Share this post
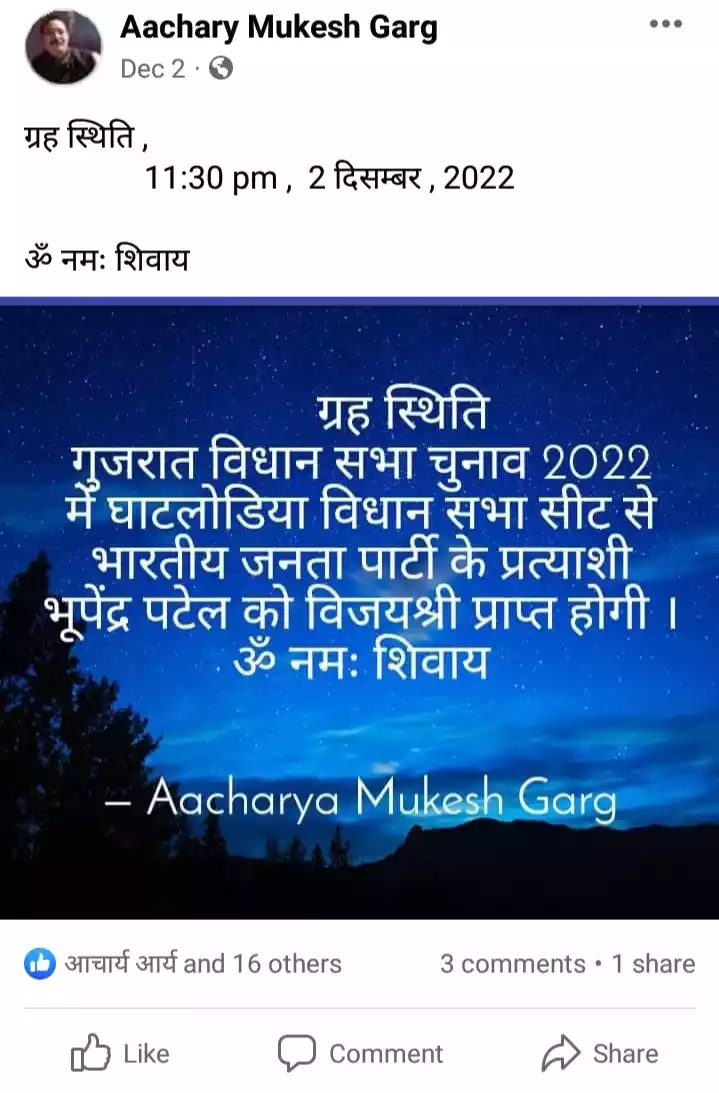The width and height of the screenshot is (719, 1093). click(599, 1053)
